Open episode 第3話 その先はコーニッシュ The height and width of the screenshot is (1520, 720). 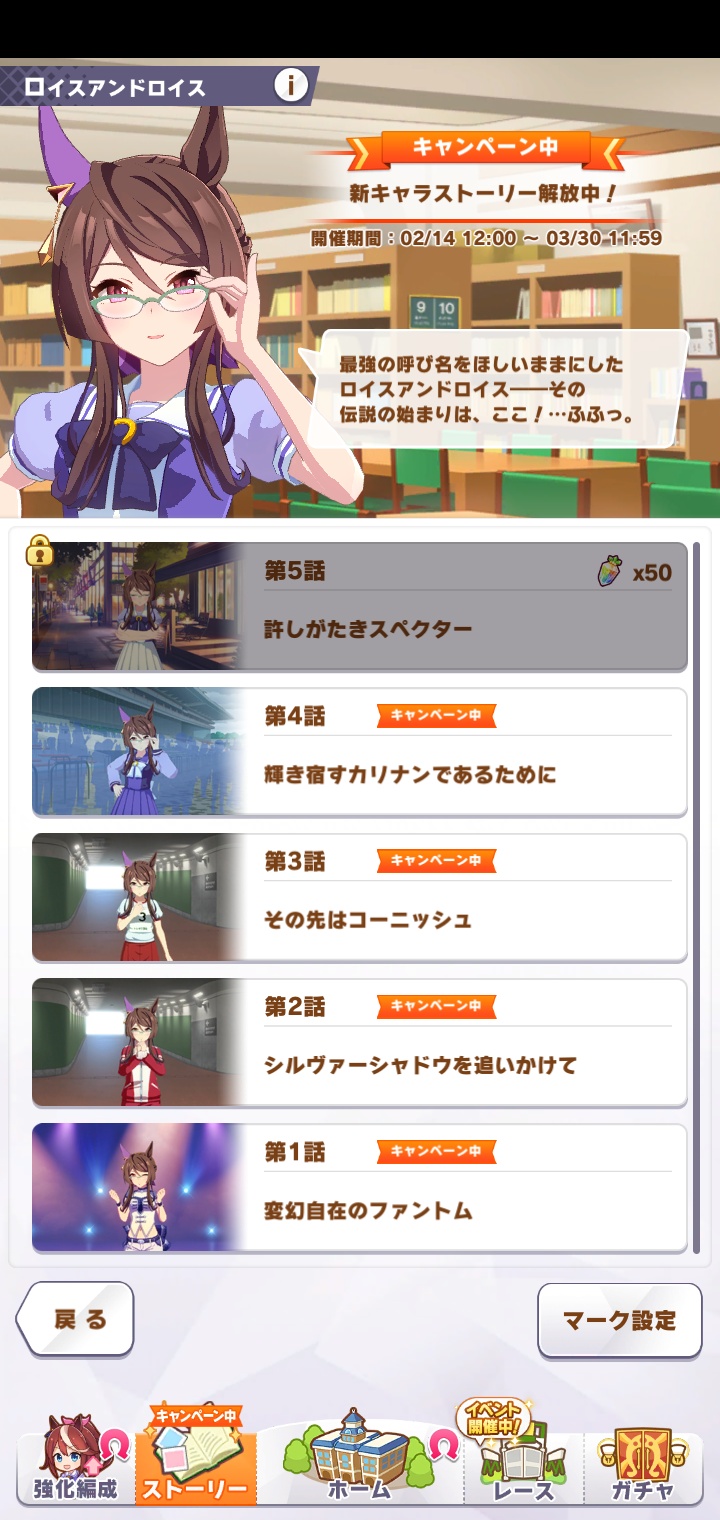[360, 897]
